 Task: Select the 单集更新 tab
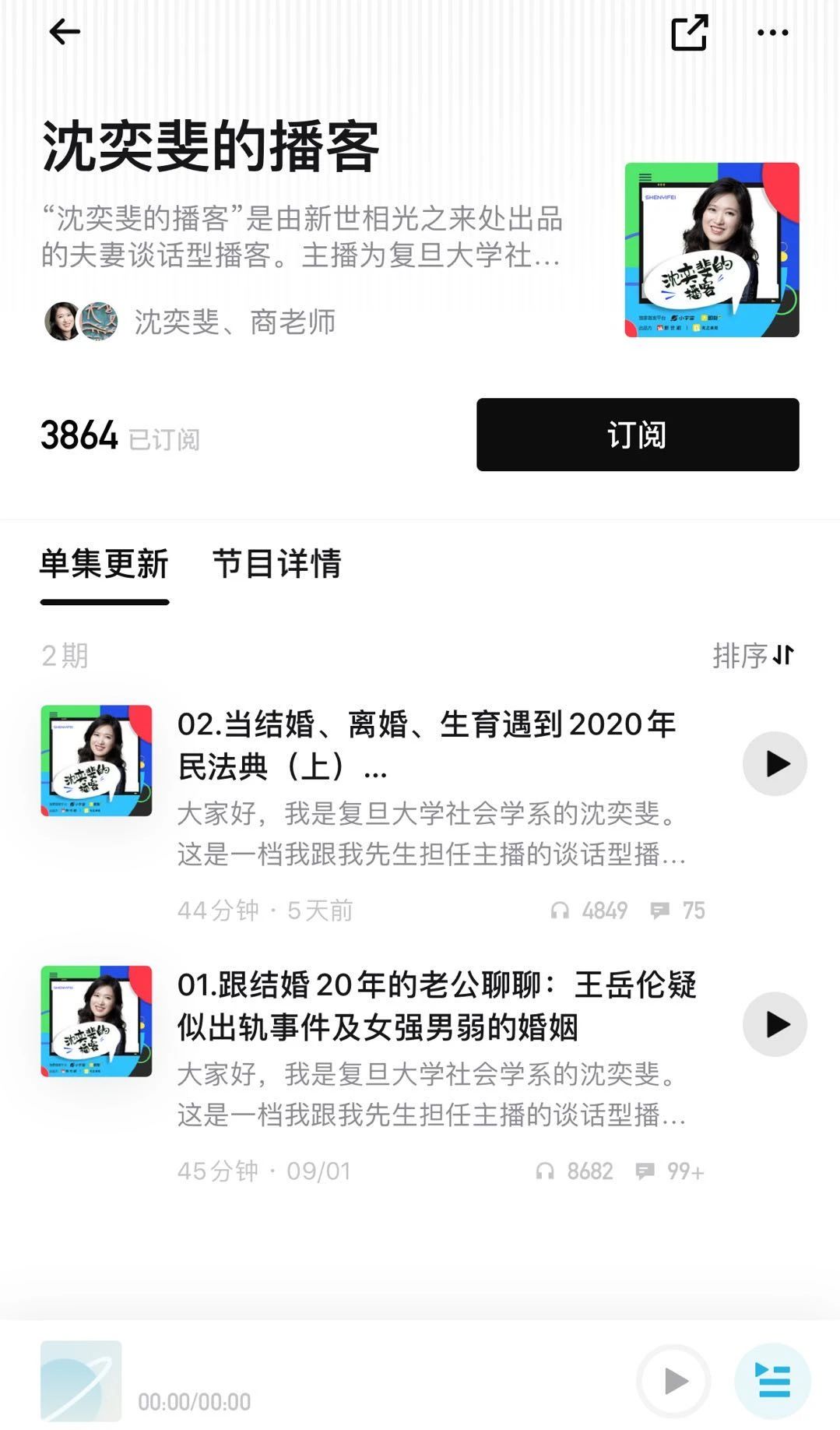[105, 566]
